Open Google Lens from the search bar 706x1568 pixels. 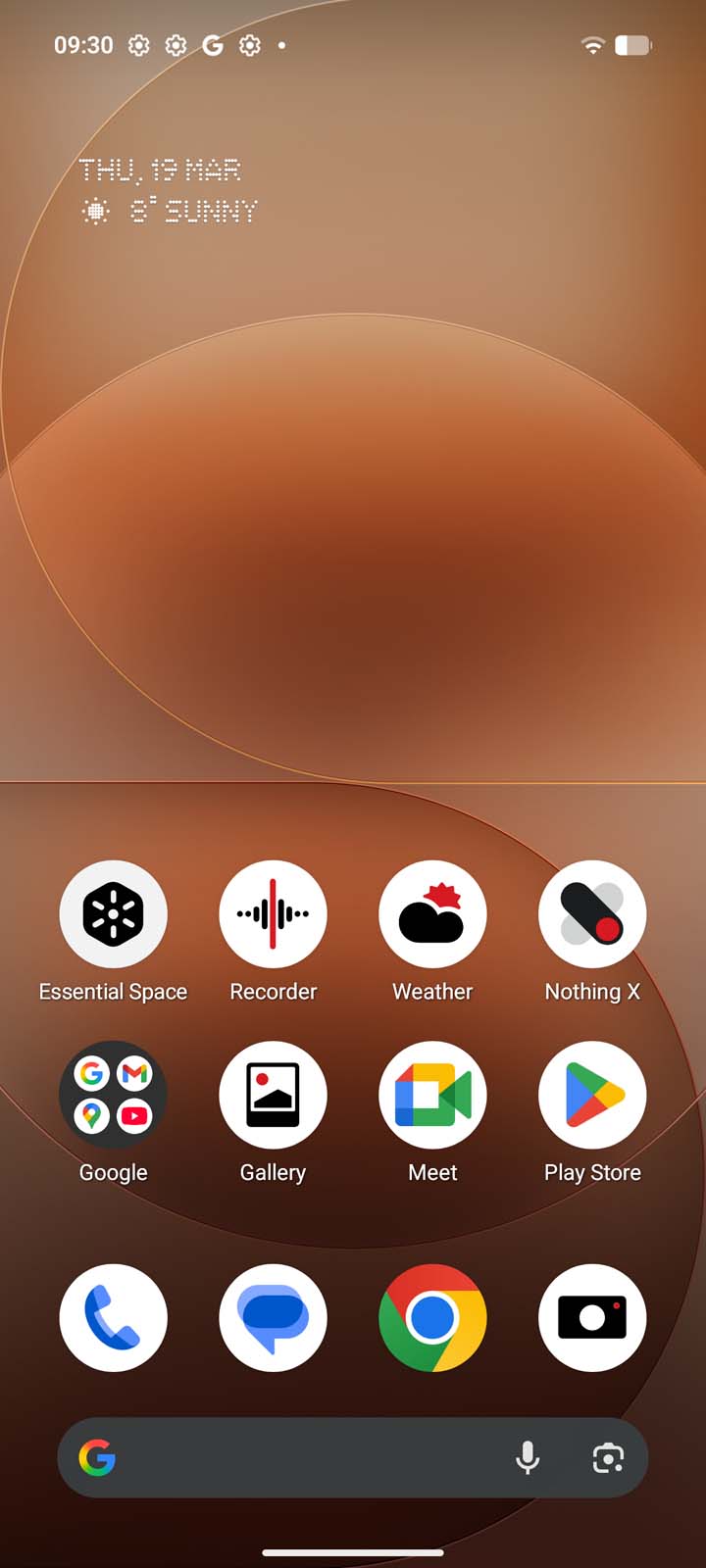(x=609, y=1457)
